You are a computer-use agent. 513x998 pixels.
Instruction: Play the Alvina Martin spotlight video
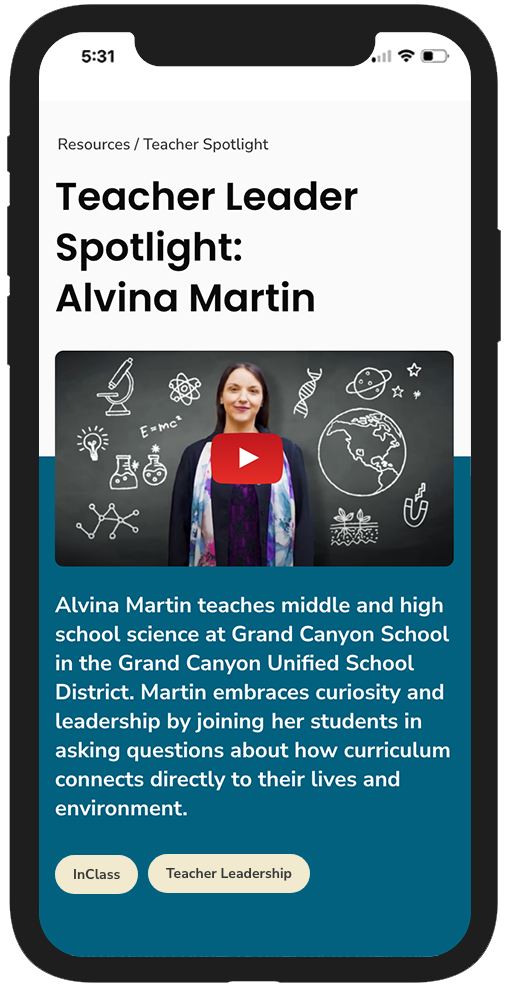tap(247, 458)
